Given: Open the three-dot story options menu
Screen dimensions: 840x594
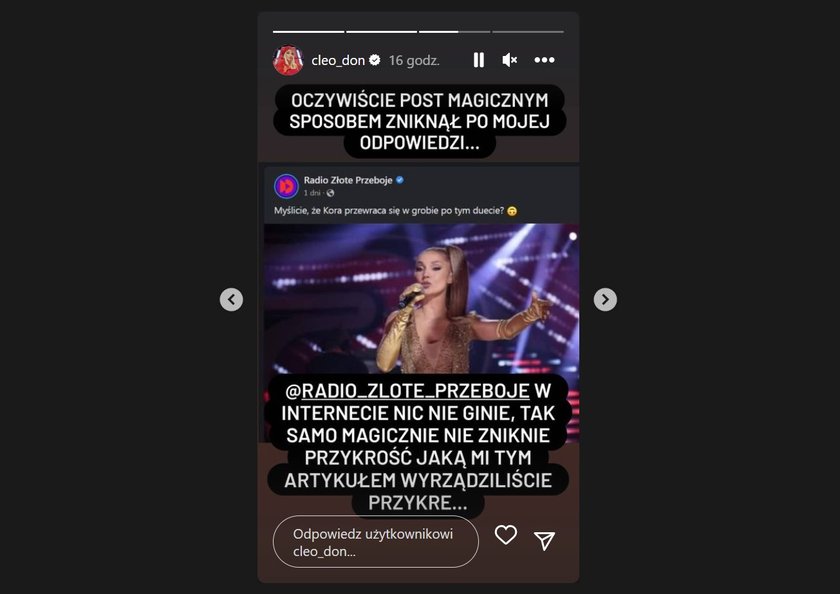Looking at the screenshot, I should (x=544, y=60).
